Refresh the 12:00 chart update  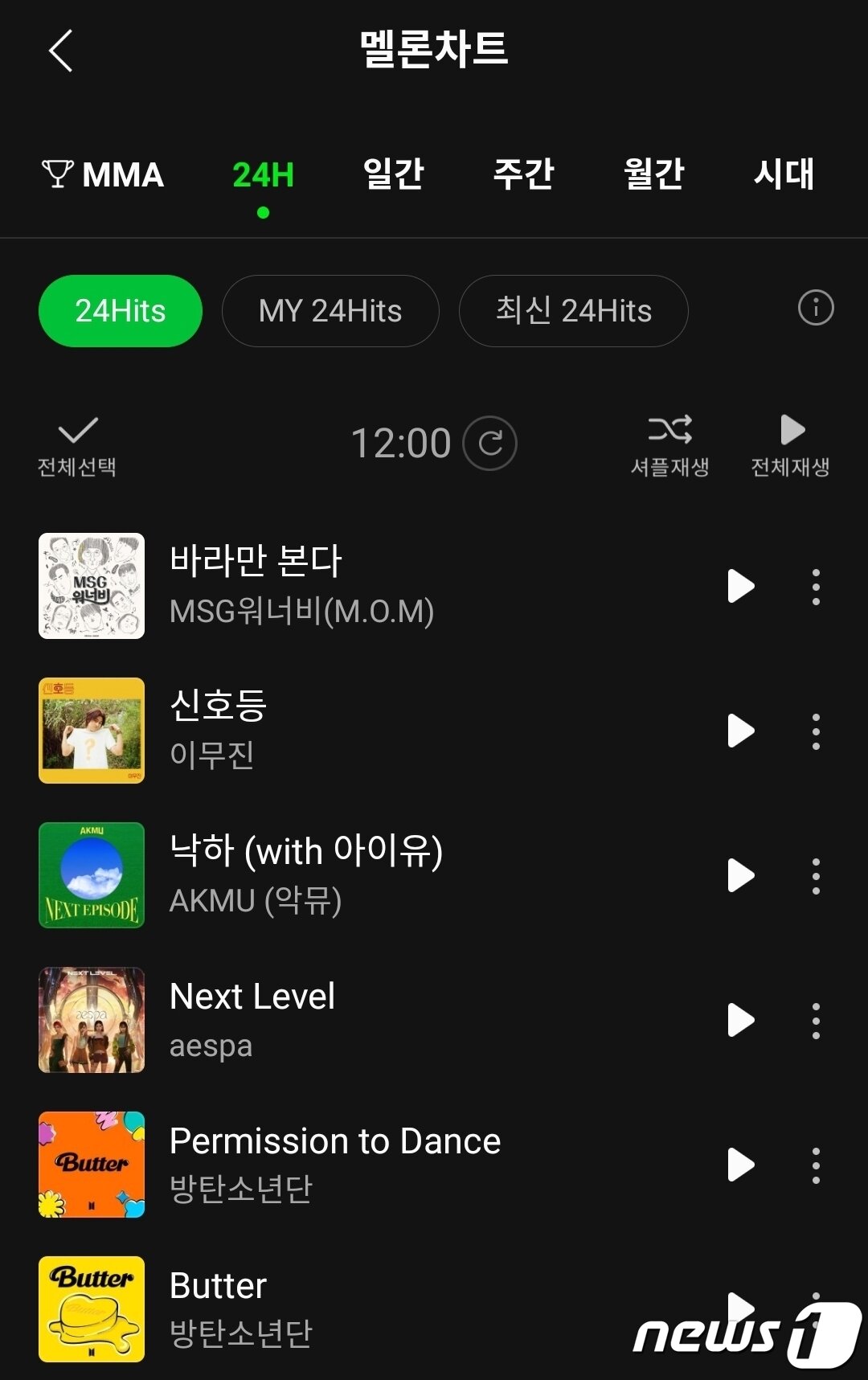click(x=490, y=443)
